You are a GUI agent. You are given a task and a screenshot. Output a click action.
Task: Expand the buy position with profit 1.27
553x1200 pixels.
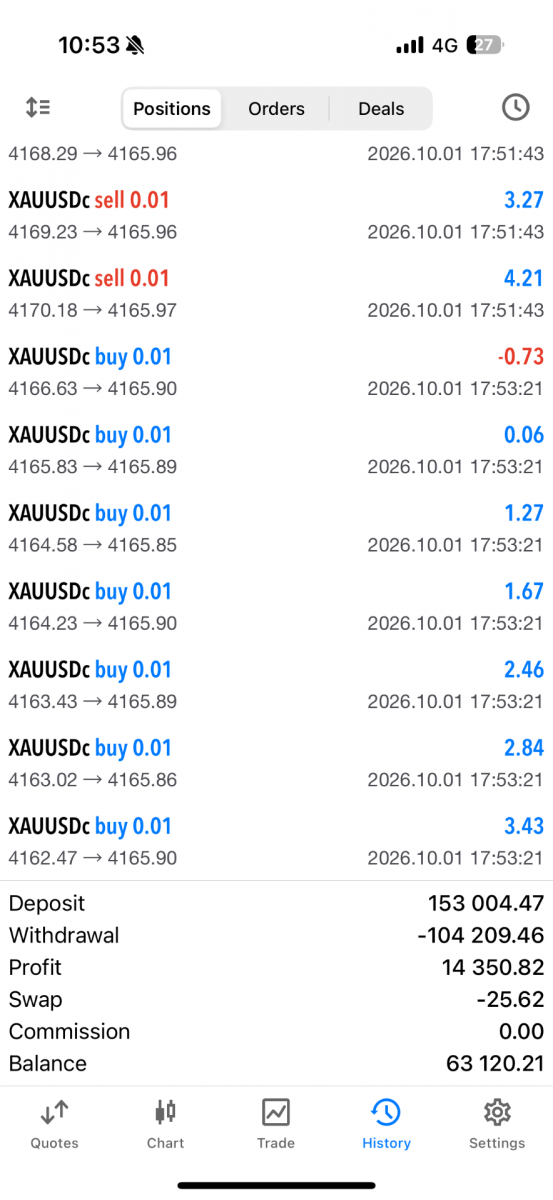pyautogui.click(x=276, y=528)
